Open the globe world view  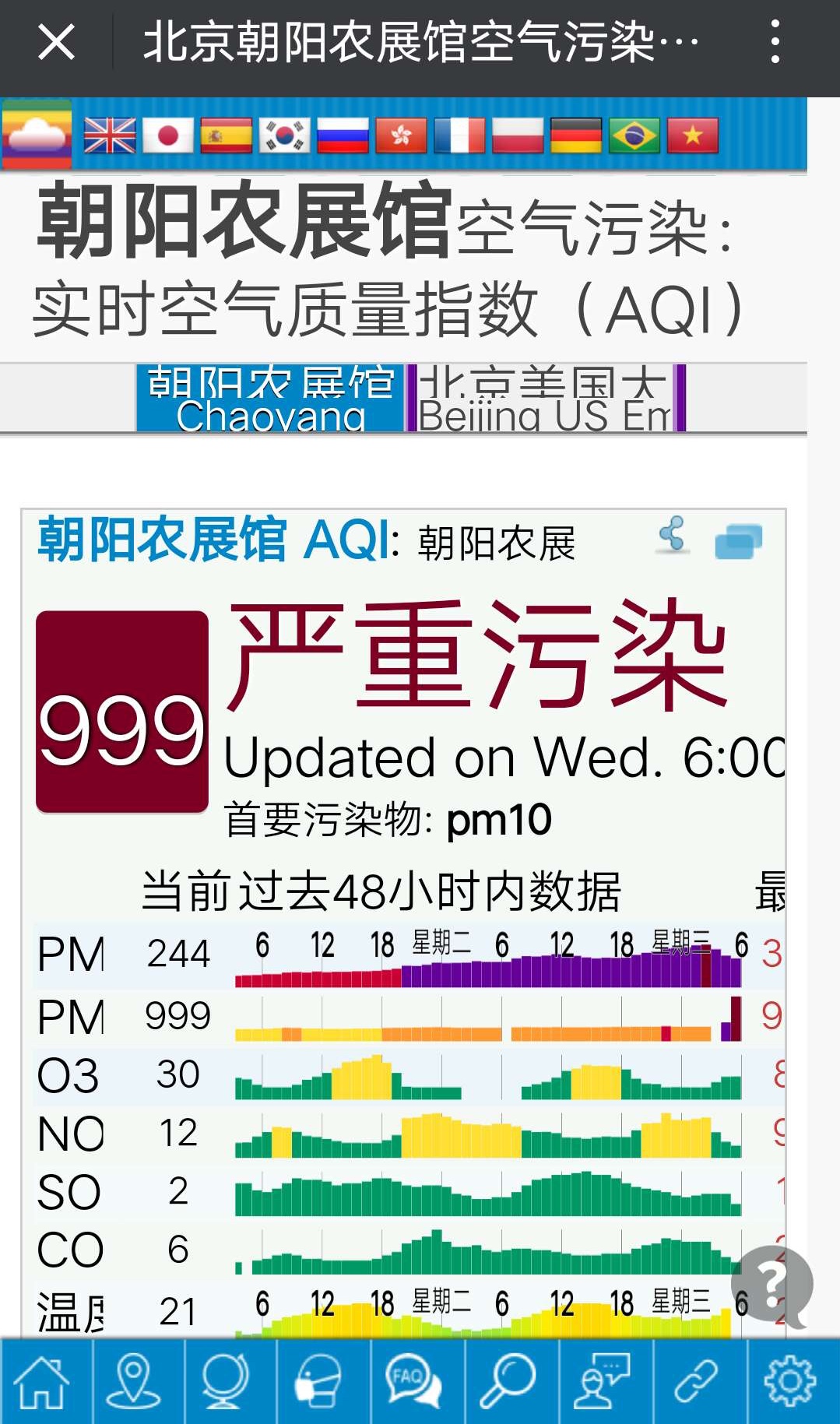pyautogui.click(x=226, y=1382)
